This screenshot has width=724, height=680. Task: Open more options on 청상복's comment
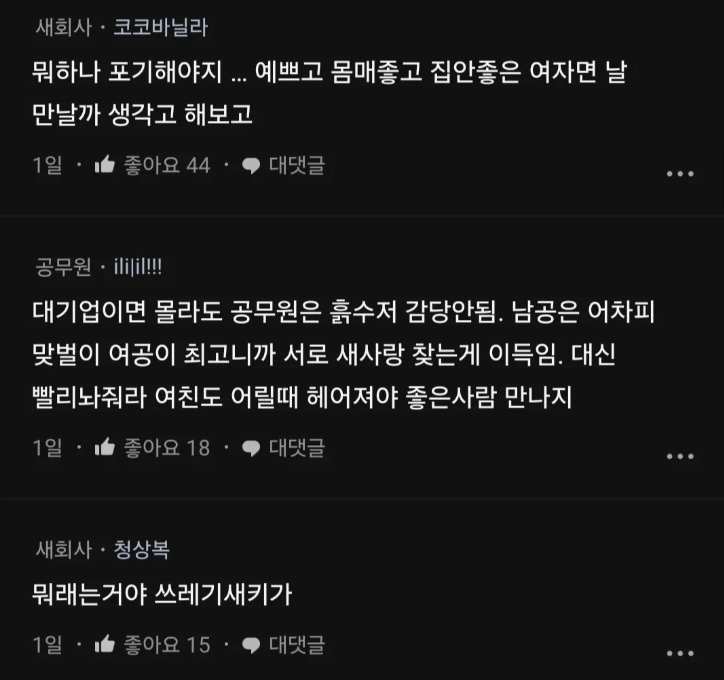click(x=679, y=654)
